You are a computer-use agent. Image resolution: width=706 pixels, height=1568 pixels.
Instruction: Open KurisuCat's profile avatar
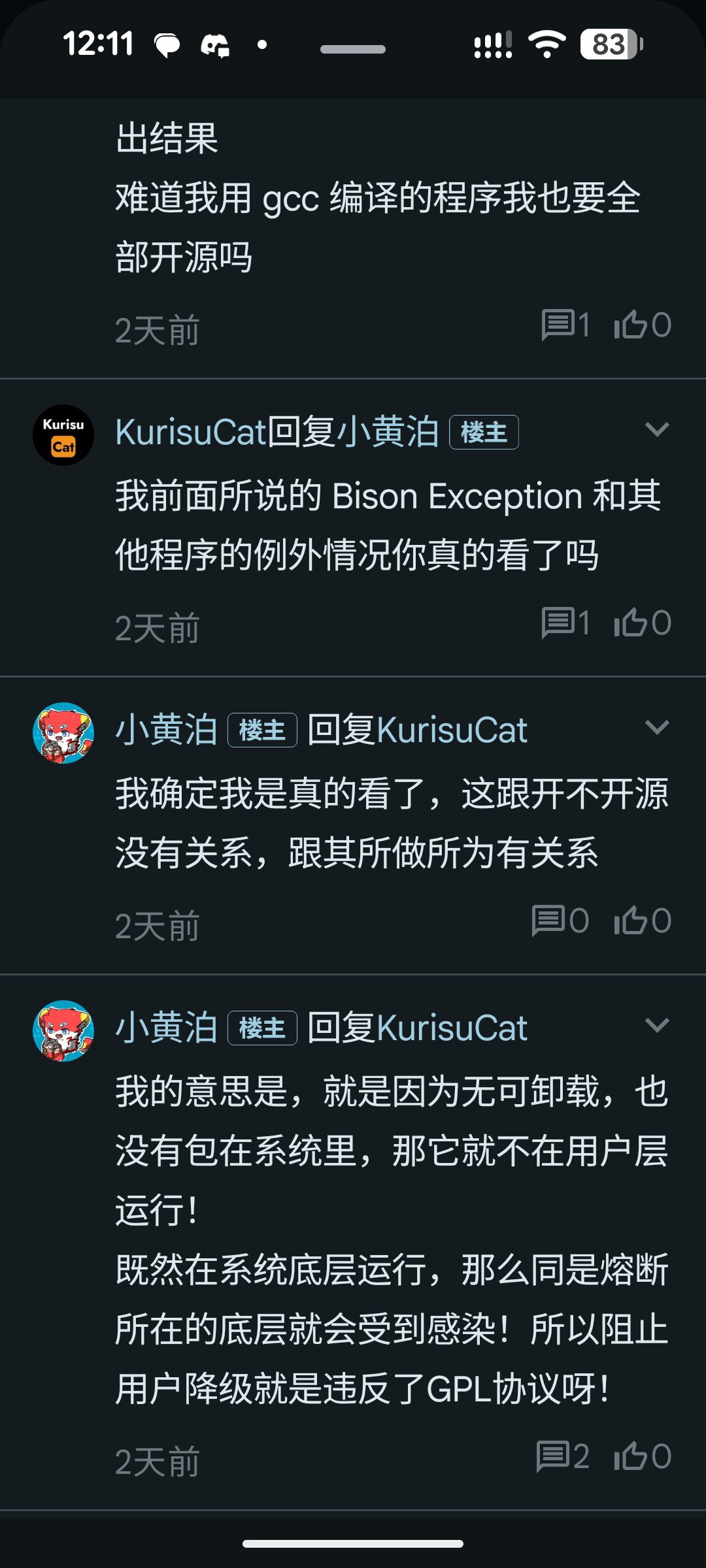(63, 434)
